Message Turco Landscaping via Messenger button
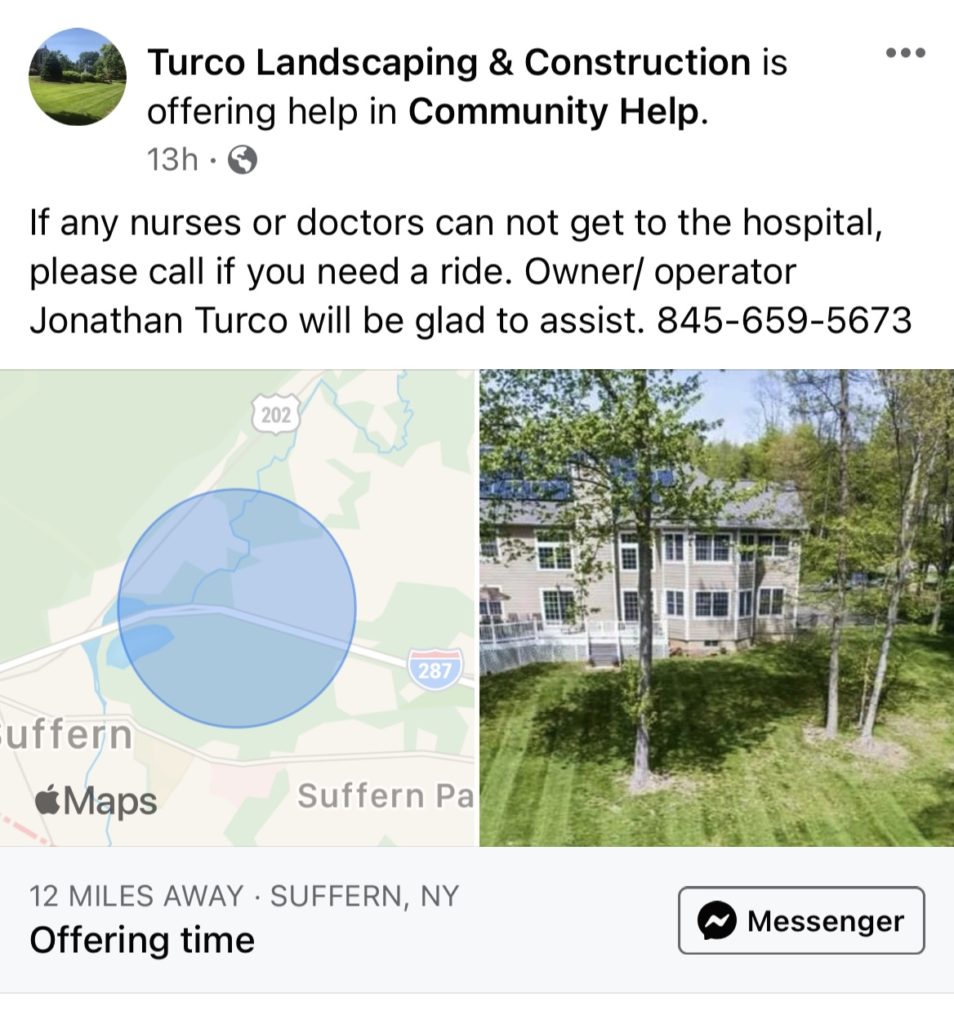Image resolution: width=954 pixels, height=1024 pixels. (801, 920)
